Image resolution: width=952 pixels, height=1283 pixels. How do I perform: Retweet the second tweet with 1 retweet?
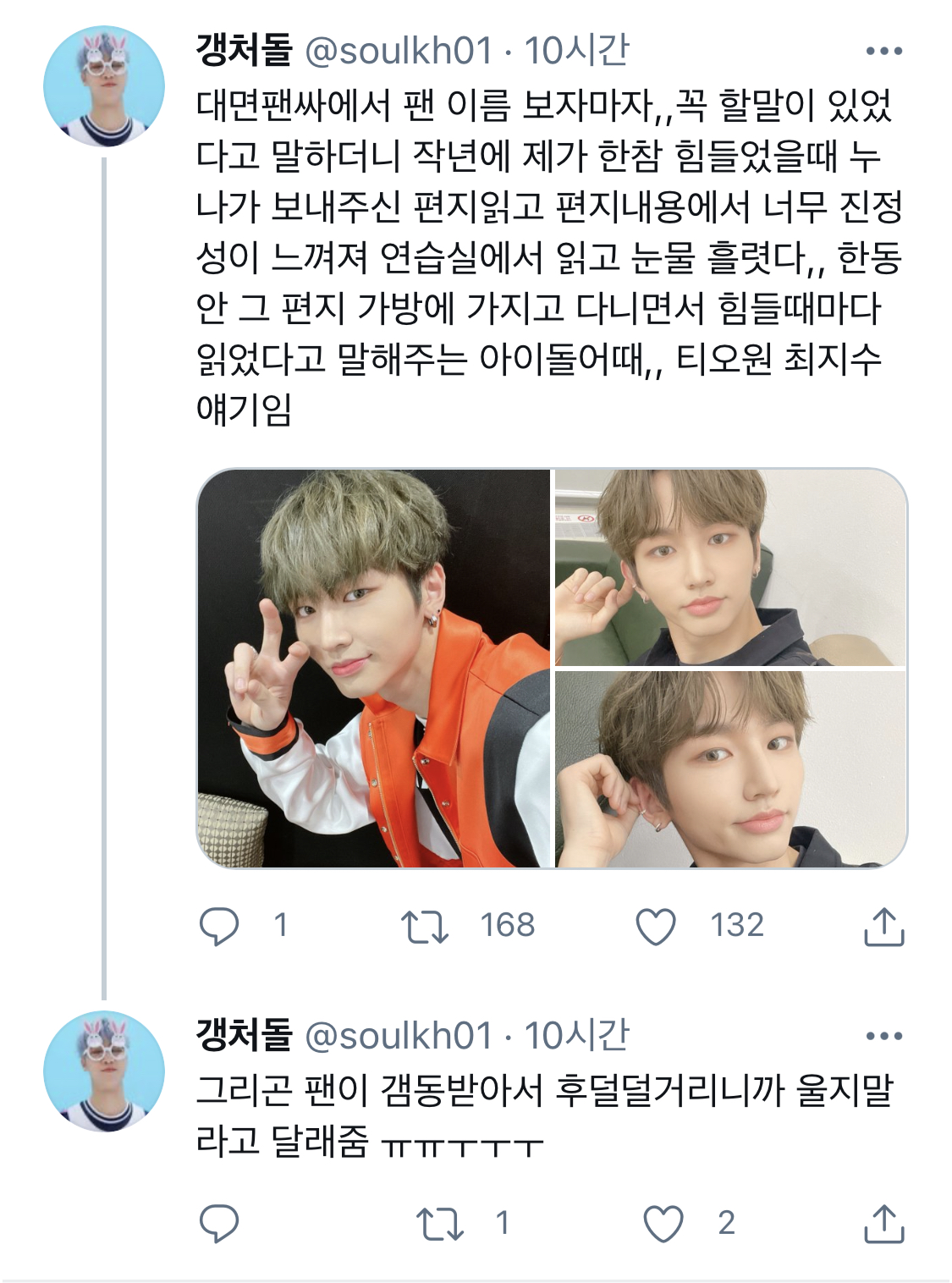(440, 1223)
